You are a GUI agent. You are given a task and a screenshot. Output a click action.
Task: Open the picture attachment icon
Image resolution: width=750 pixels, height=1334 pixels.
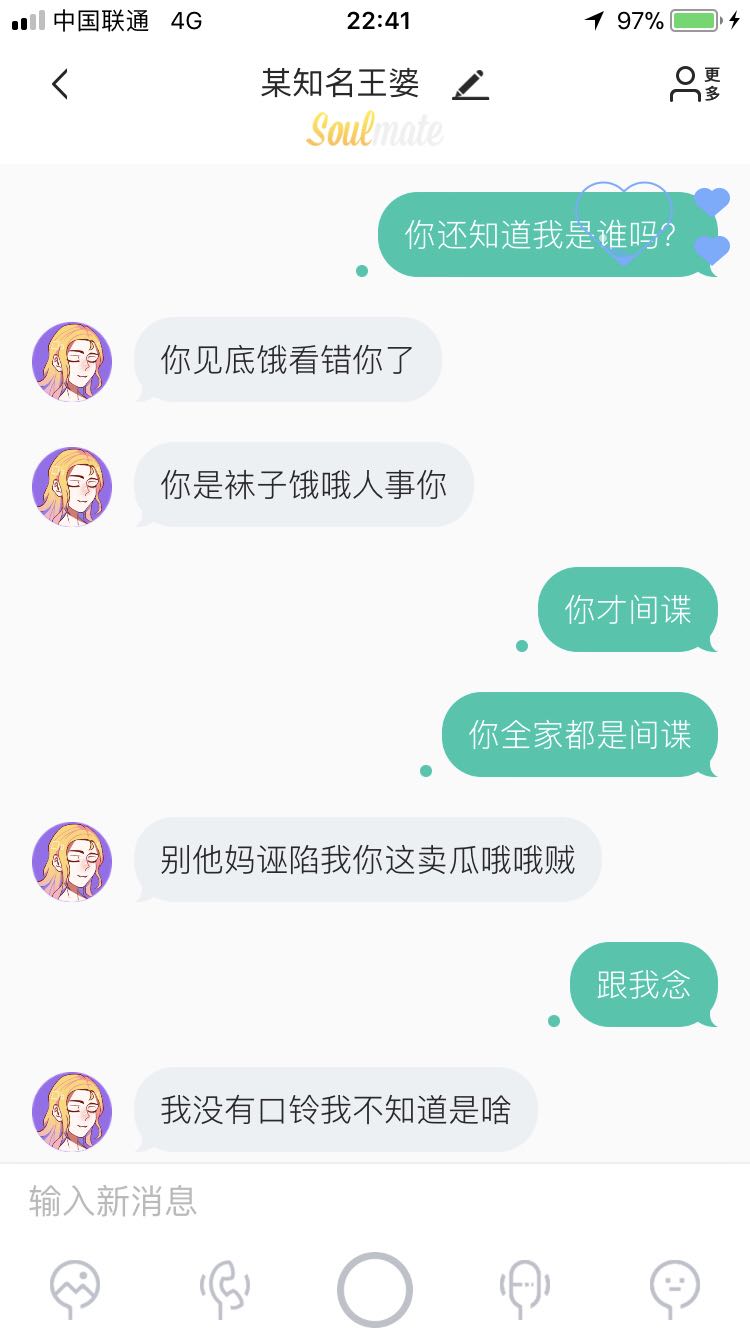click(75, 1288)
